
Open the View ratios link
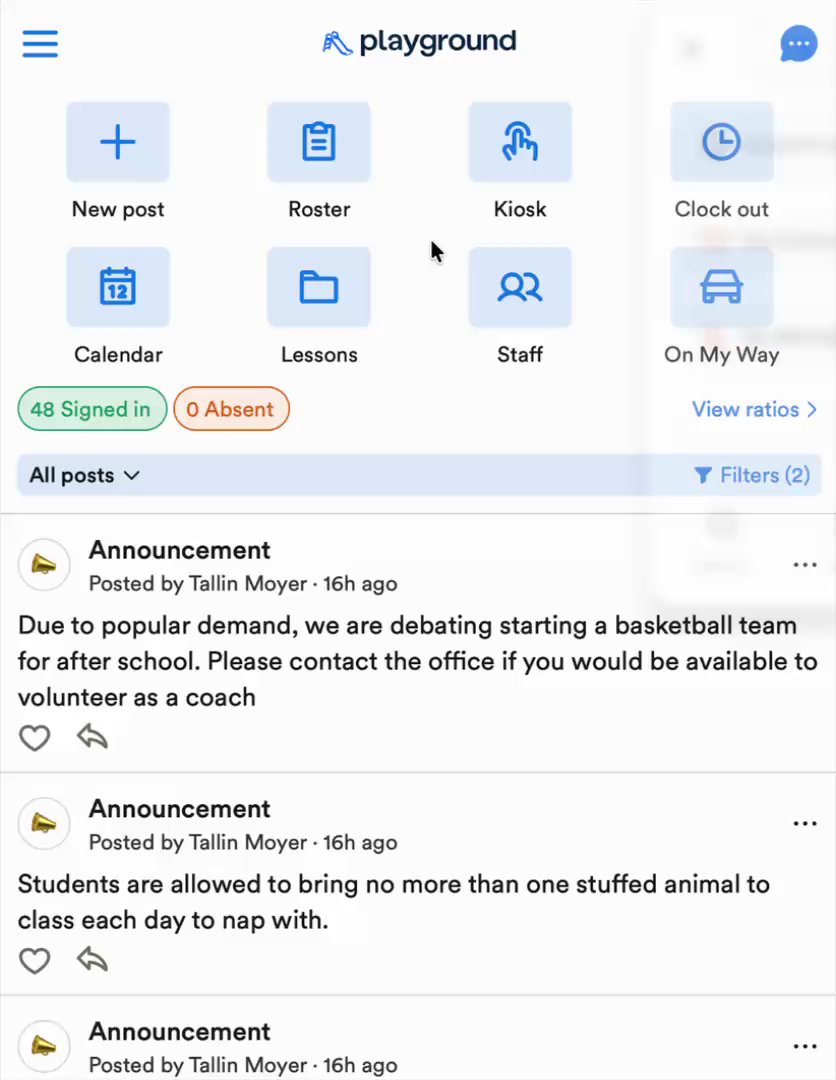click(754, 409)
